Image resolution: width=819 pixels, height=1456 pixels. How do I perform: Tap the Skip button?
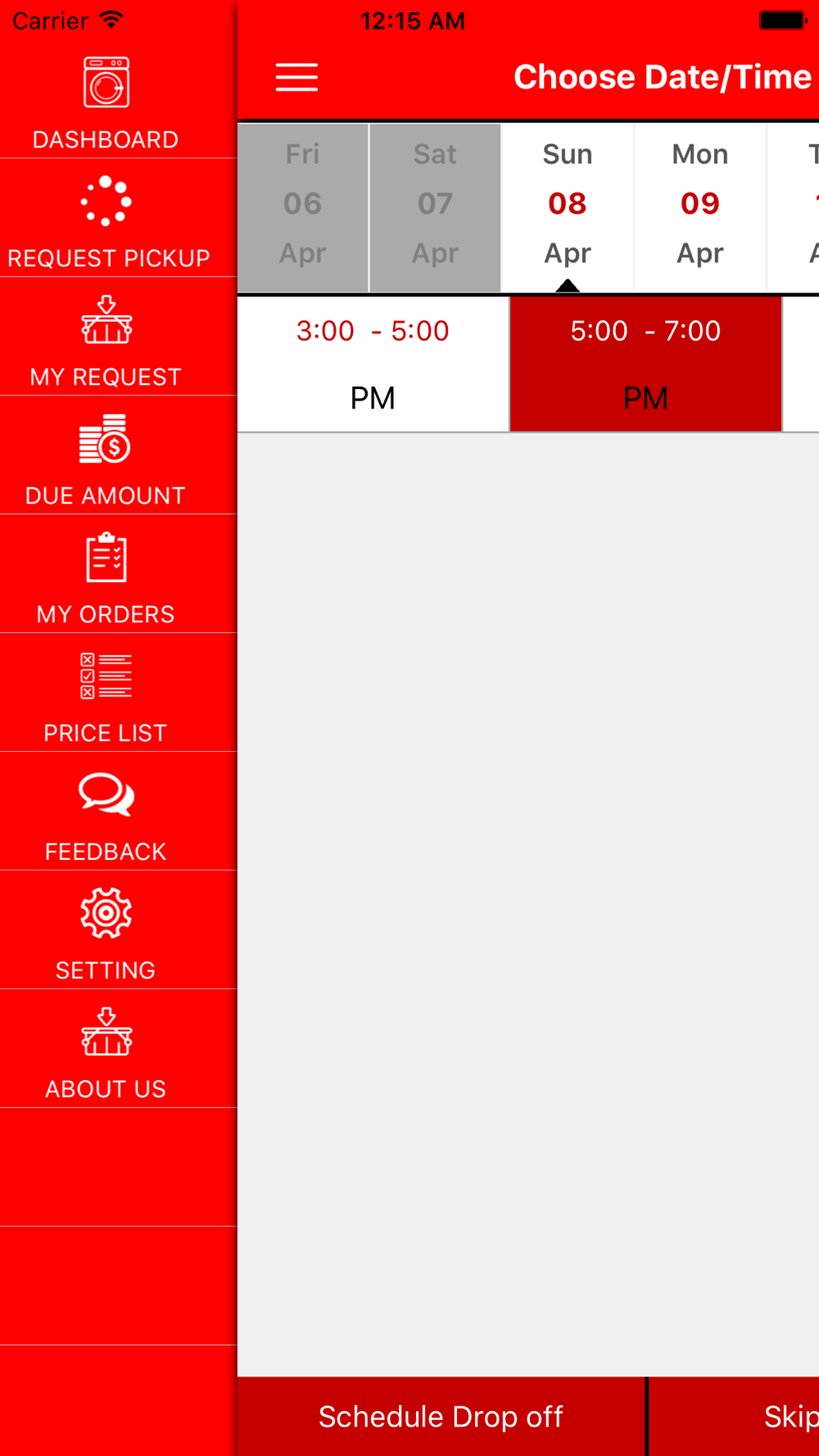point(735,1417)
